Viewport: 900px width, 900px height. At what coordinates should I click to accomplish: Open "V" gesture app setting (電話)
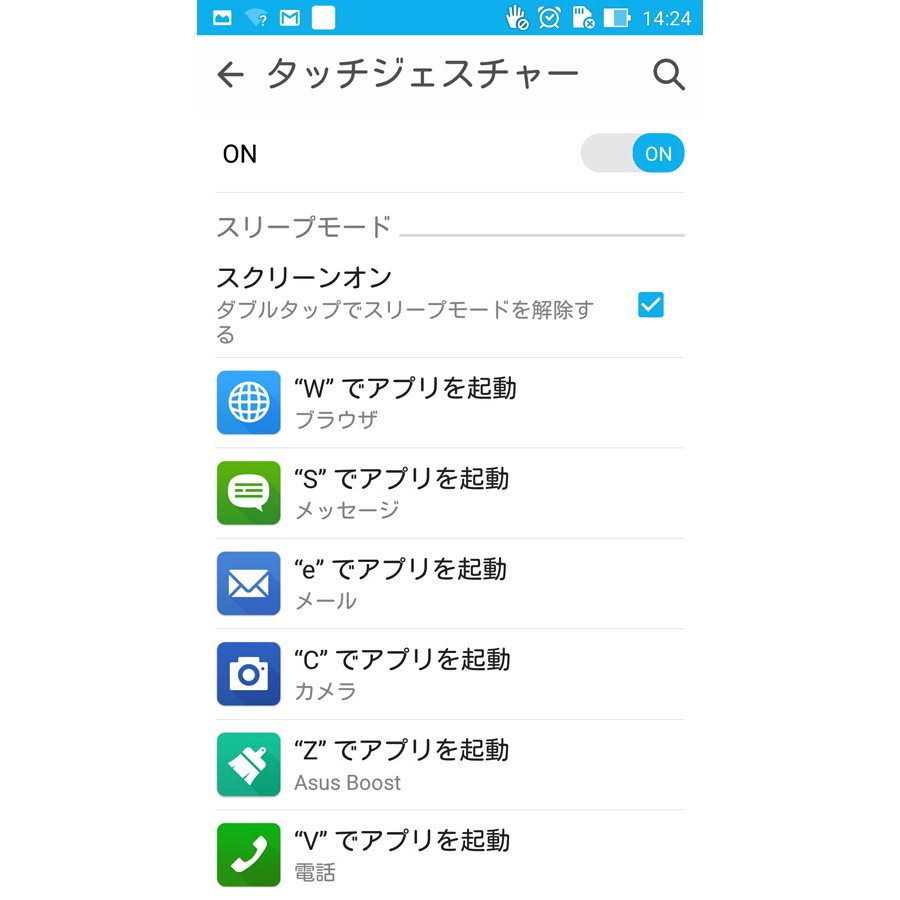[450, 855]
